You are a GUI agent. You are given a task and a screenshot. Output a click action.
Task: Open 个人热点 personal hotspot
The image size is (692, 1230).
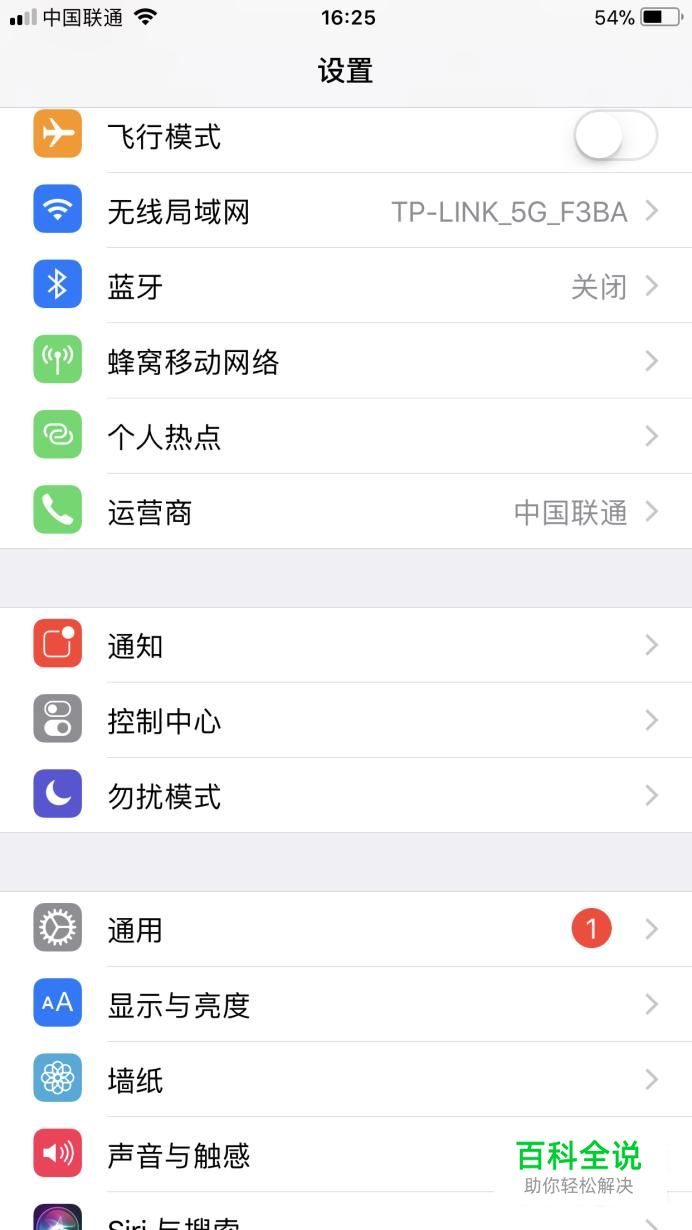346,437
